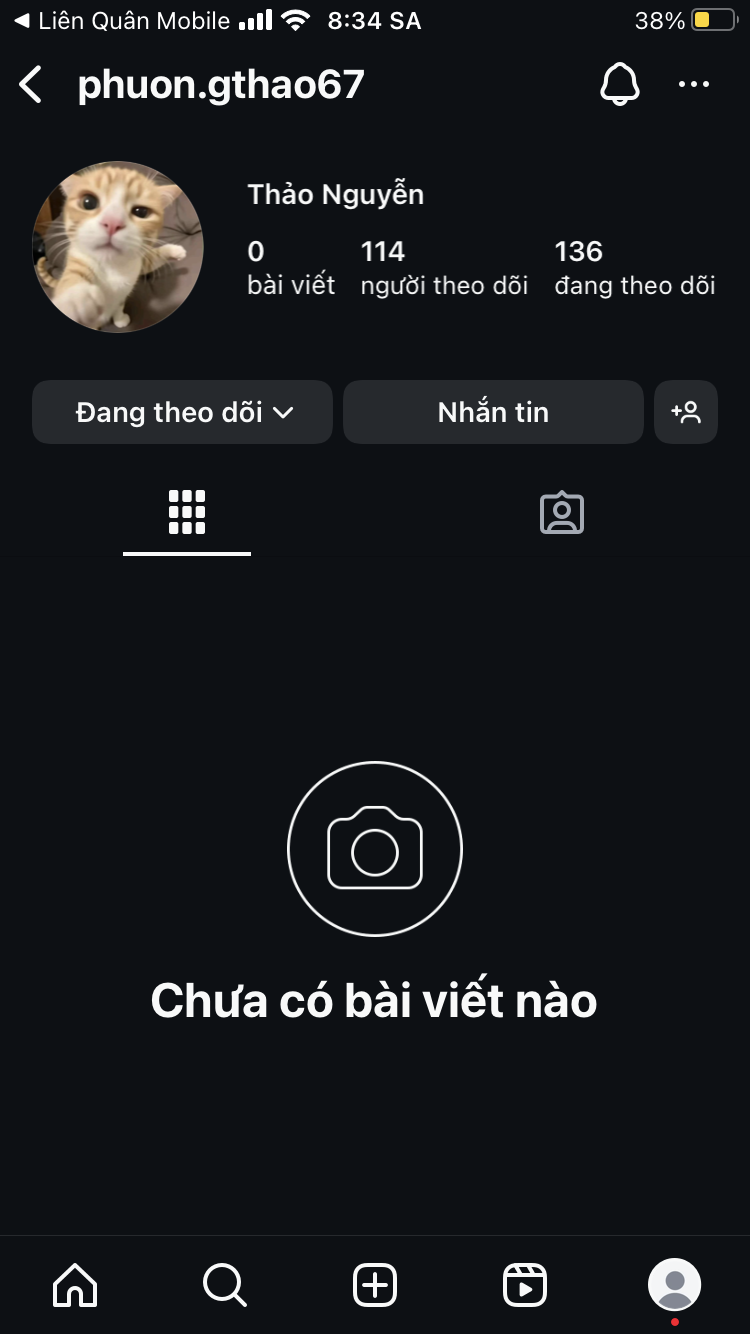Viewport: 750px width, 1334px height.
Task: Open the 114 người theo dõi list
Action: [x=444, y=268]
